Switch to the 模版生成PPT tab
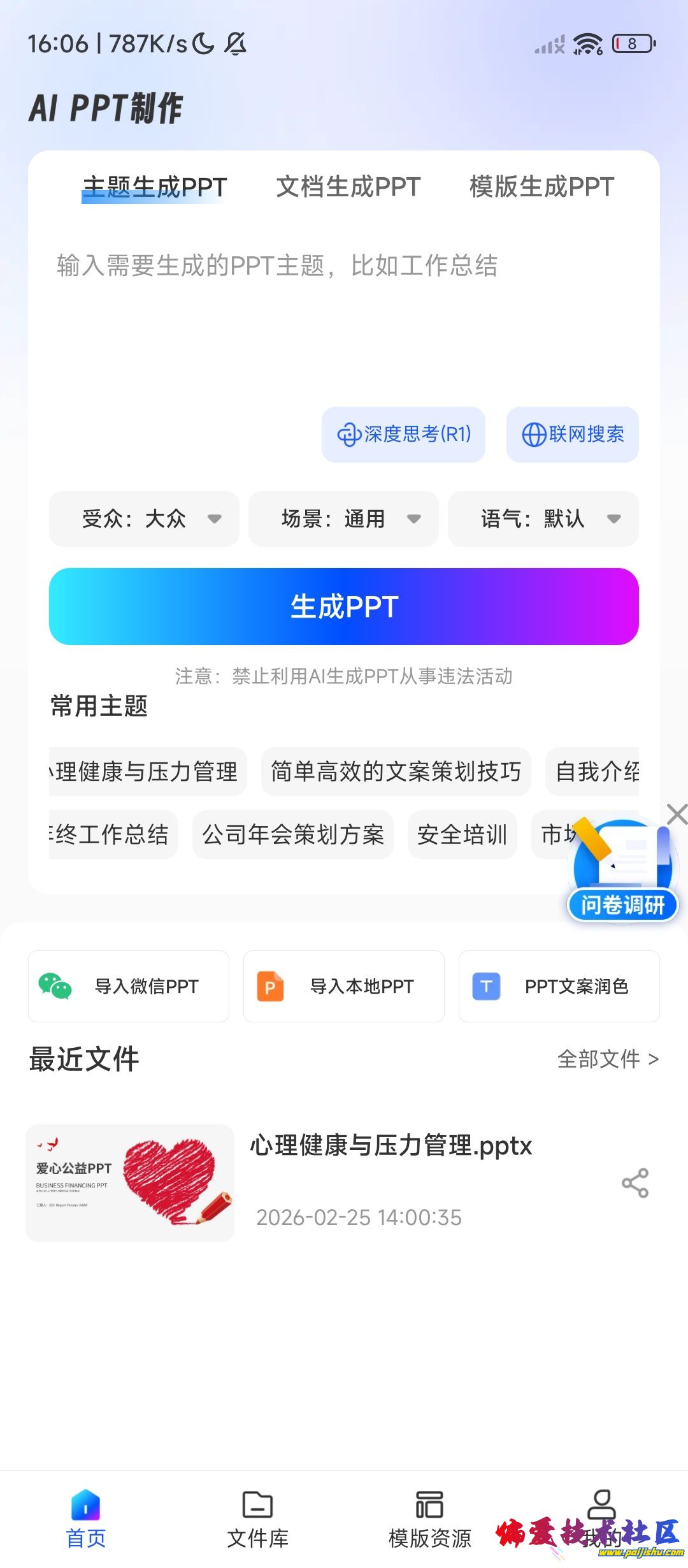The height and width of the screenshot is (1568, 688). pos(541,187)
